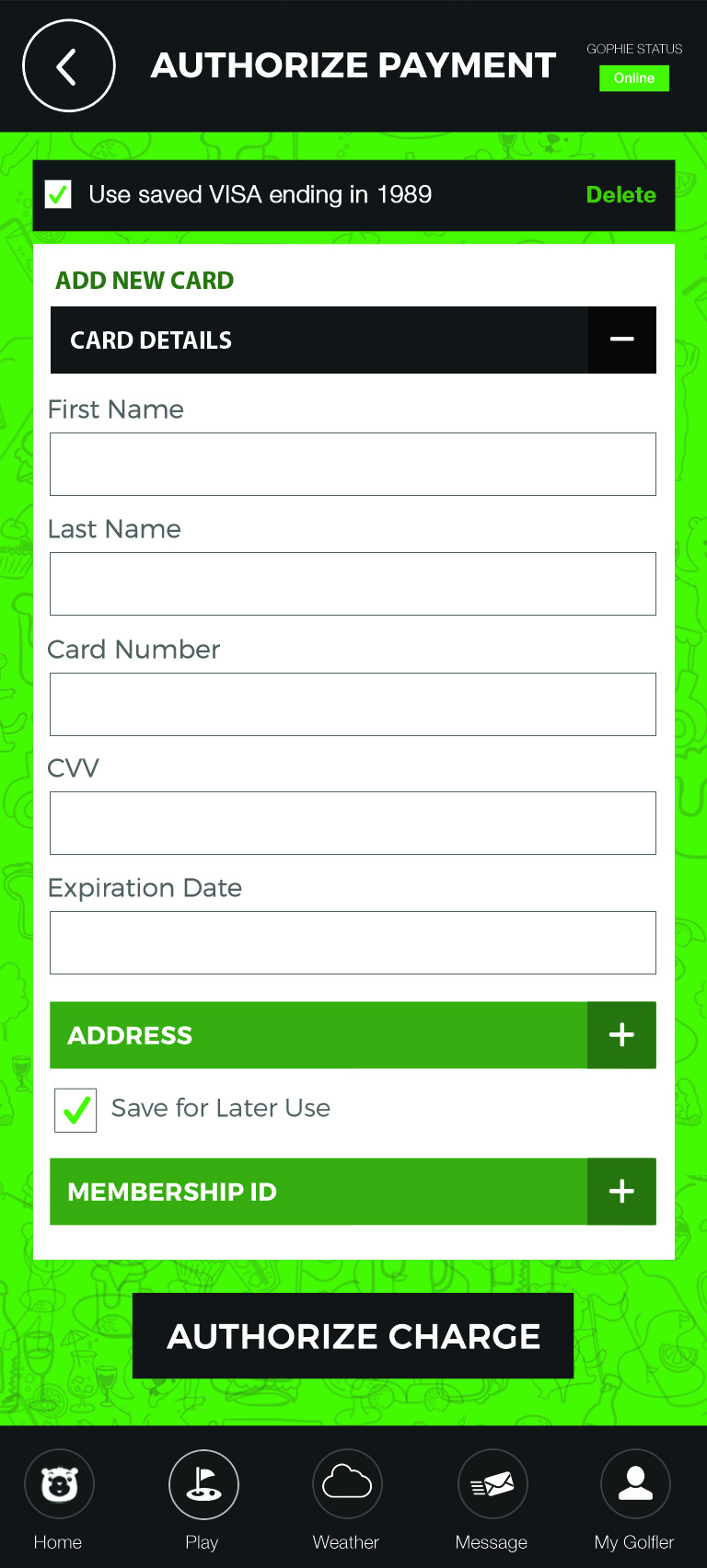Go to the Home tab

point(59,1500)
